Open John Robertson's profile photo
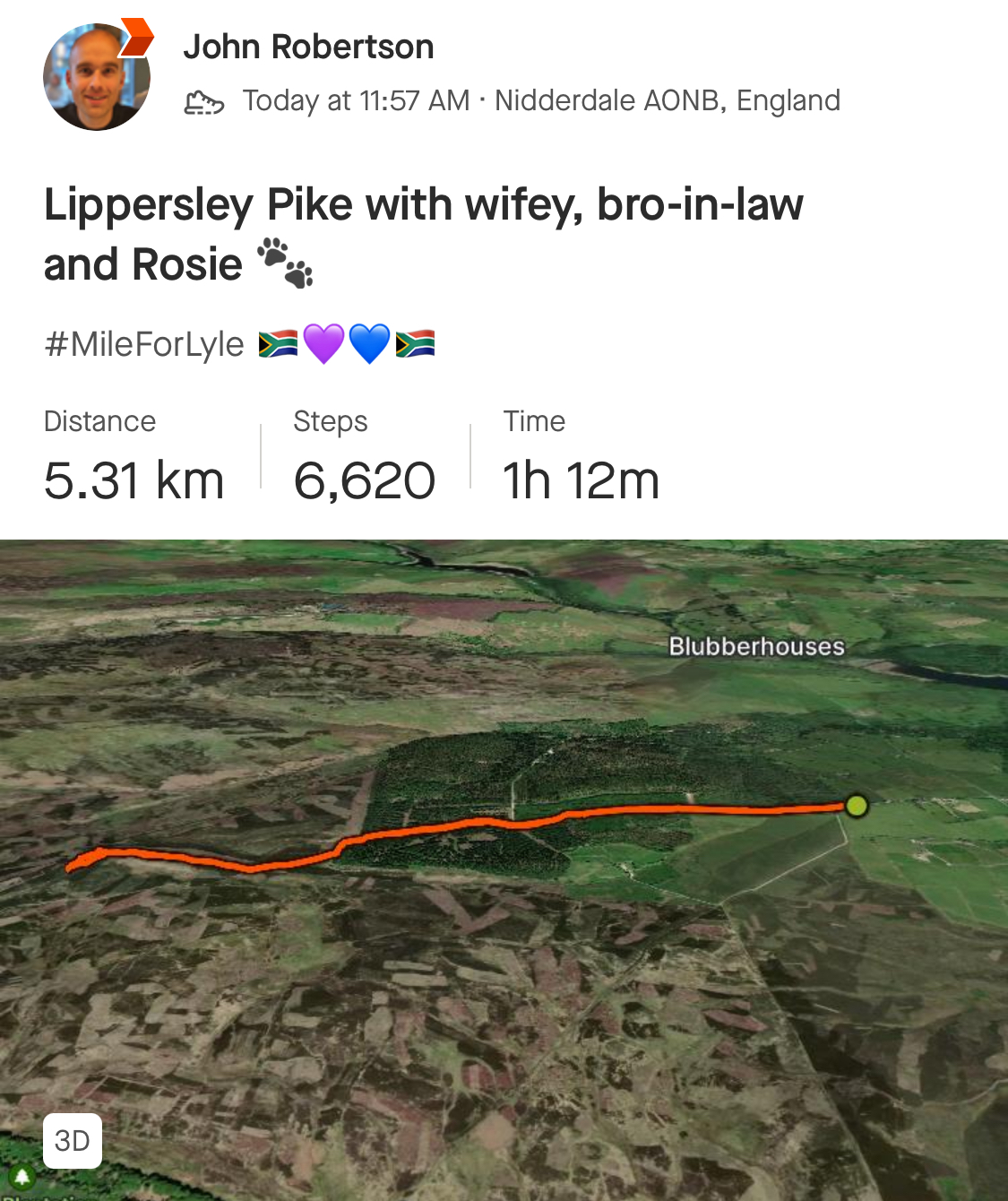Image resolution: width=1008 pixels, height=1201 pixels. tap(96, 77)
